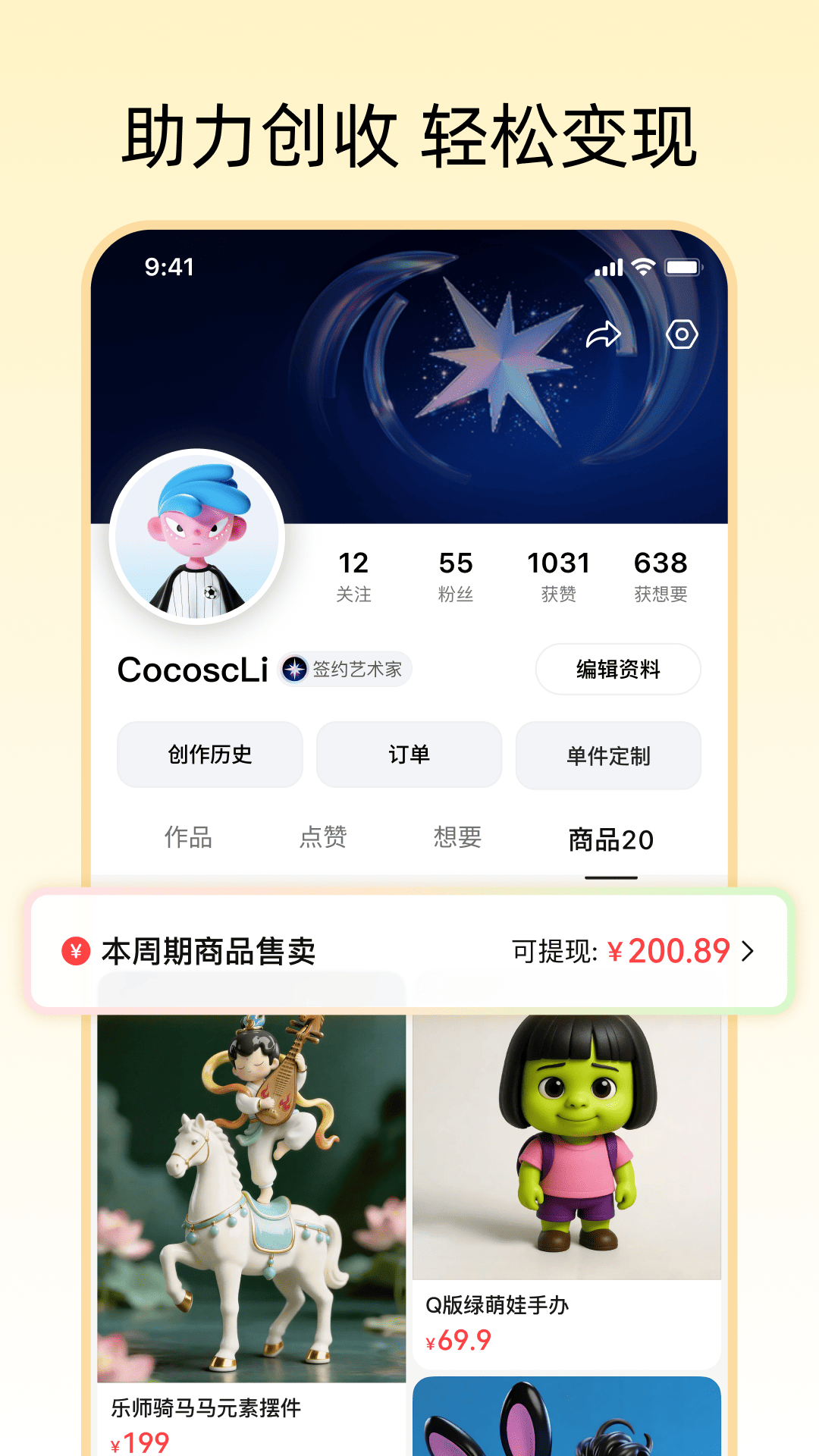Open the 想要 tab
This screenshot has width=819, height=1456.
(x=458, y=838)
